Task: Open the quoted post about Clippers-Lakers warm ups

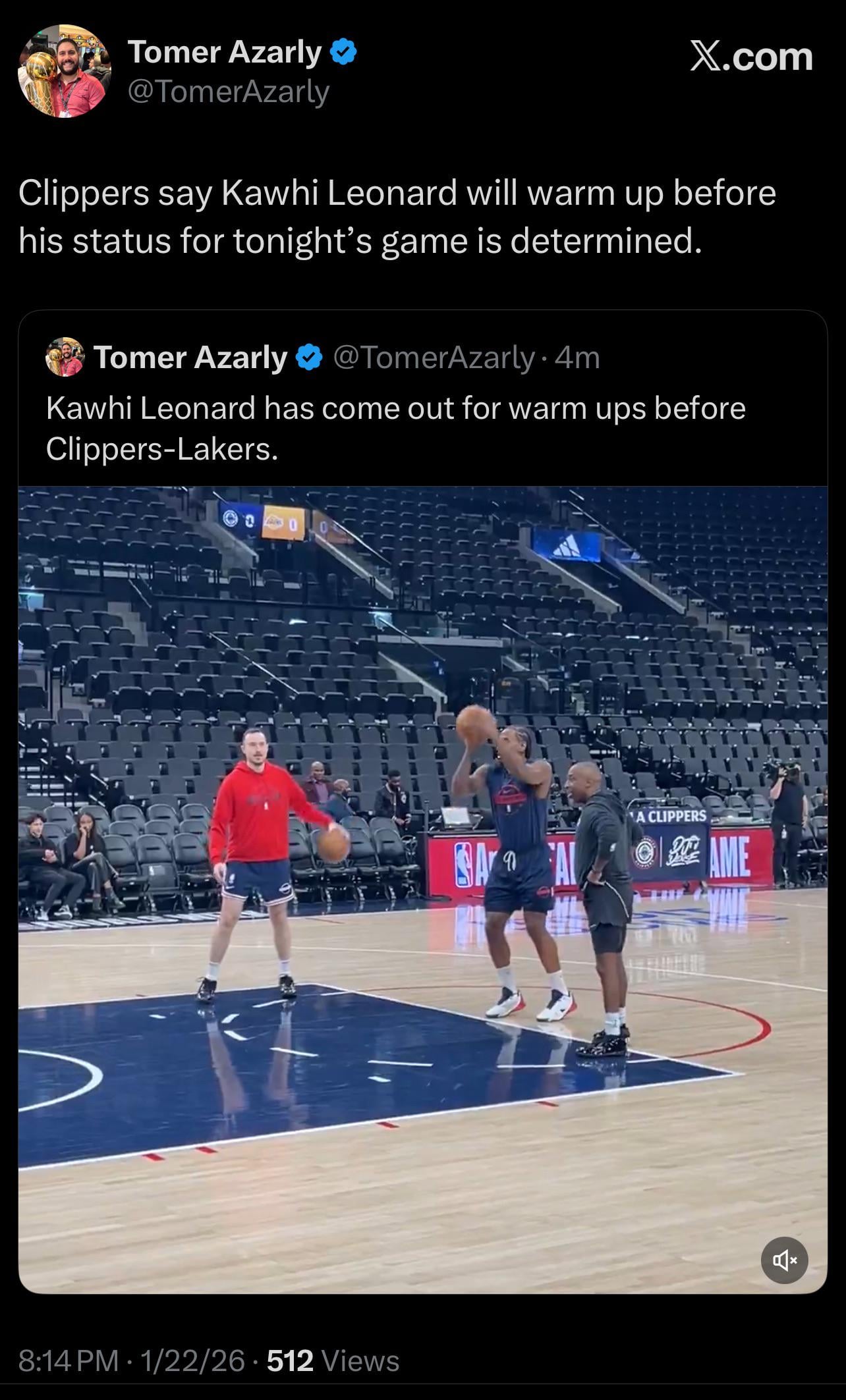Action: [395, 428]
